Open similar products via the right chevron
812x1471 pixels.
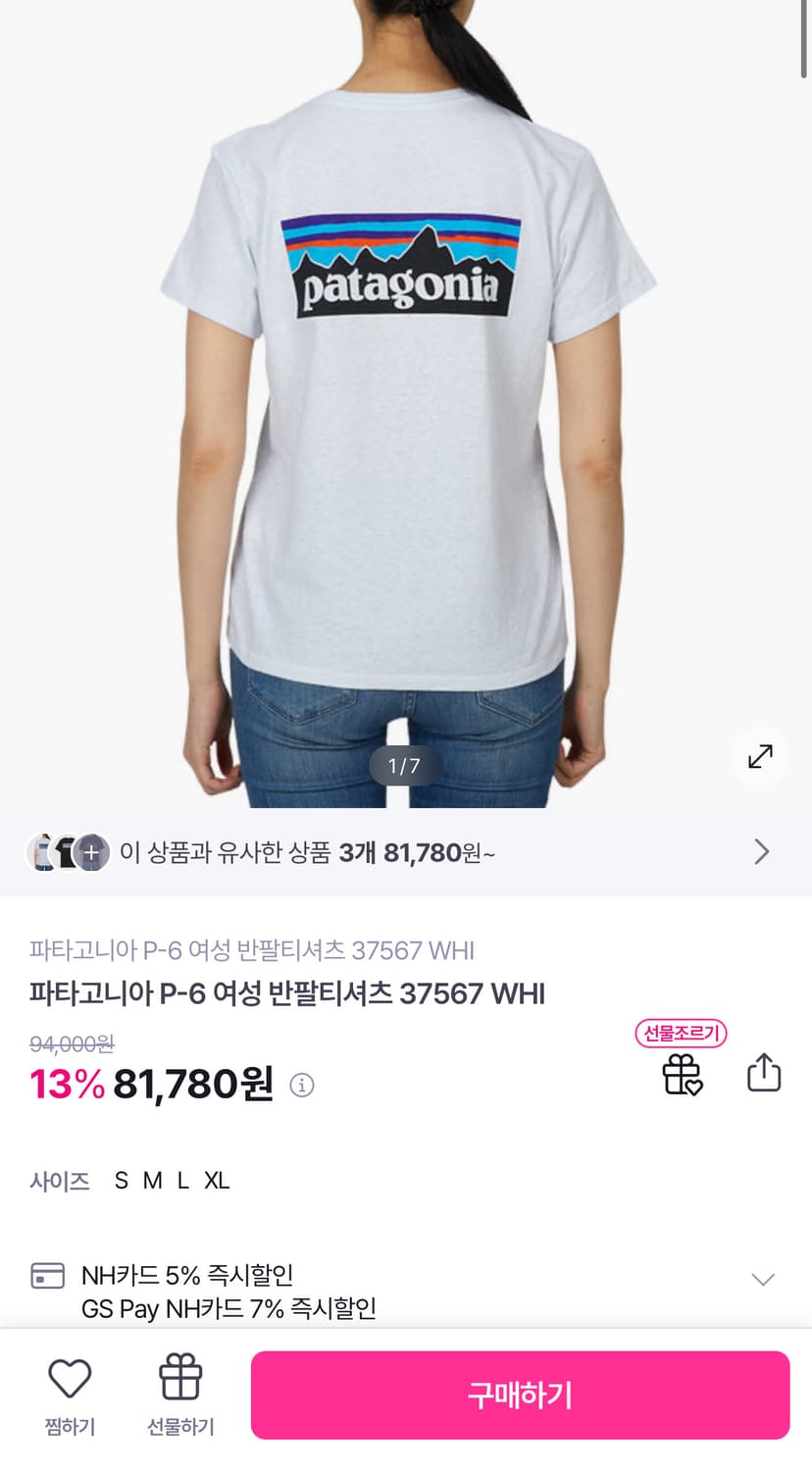pos(764,851)
